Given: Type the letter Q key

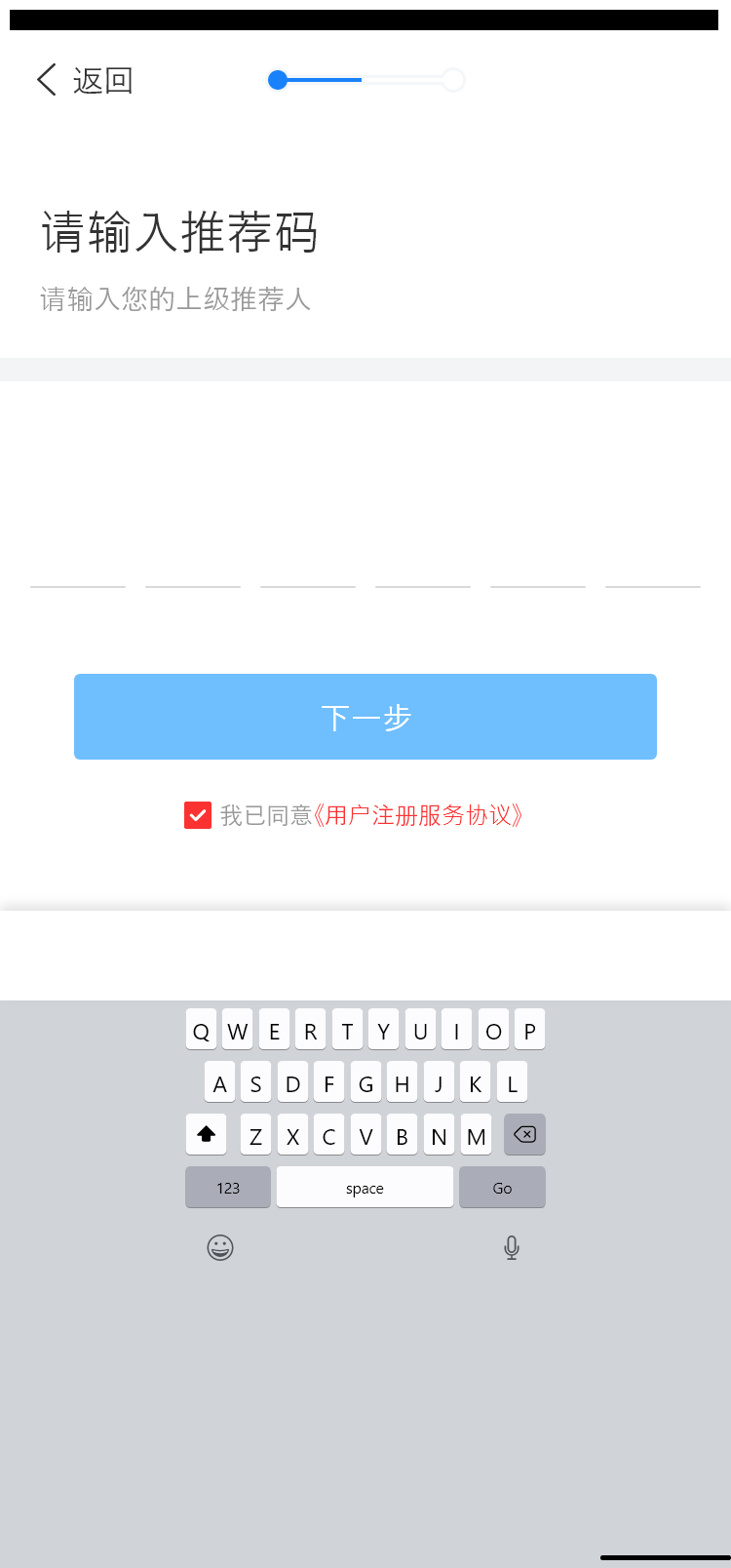Looking at the screenshot, I should 201,1031.
